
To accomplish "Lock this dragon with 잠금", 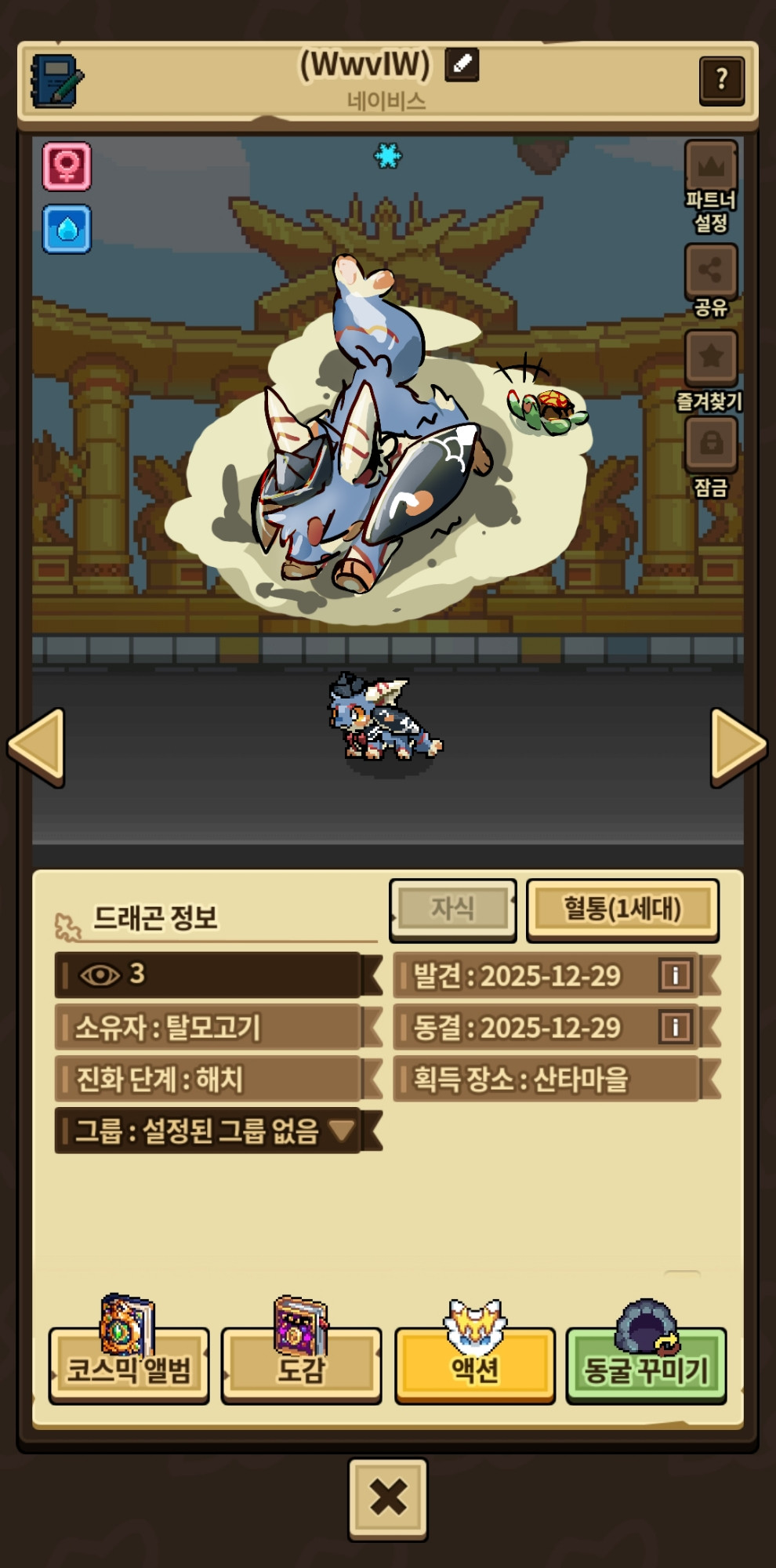I will click(x=711, y=444).
